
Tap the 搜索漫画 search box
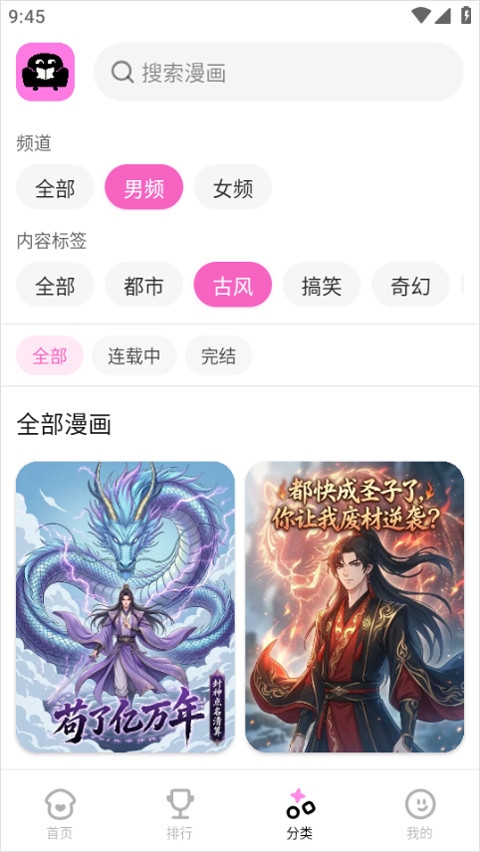[x=278, y=72]
